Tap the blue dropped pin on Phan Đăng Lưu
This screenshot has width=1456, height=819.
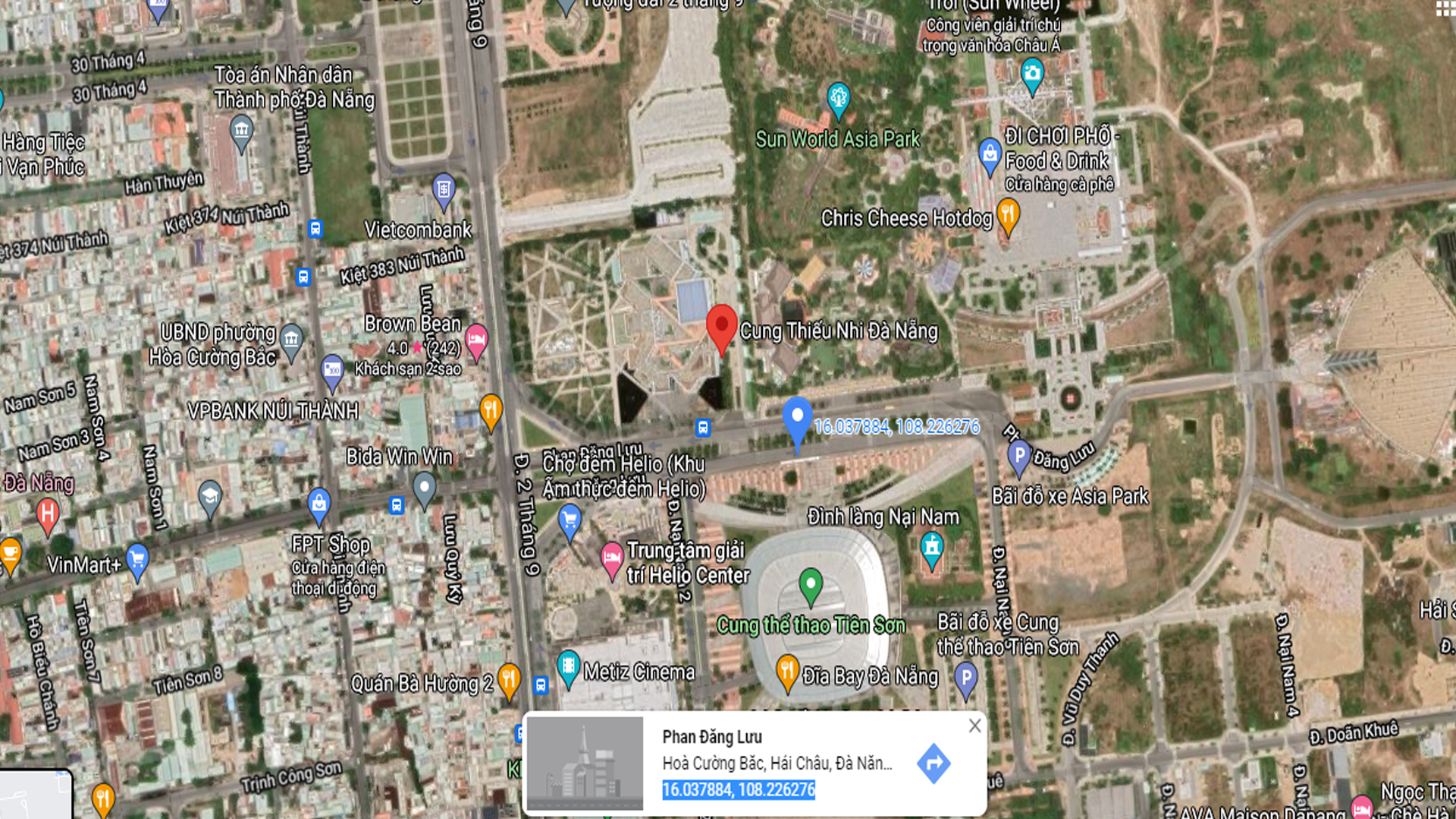797,419
